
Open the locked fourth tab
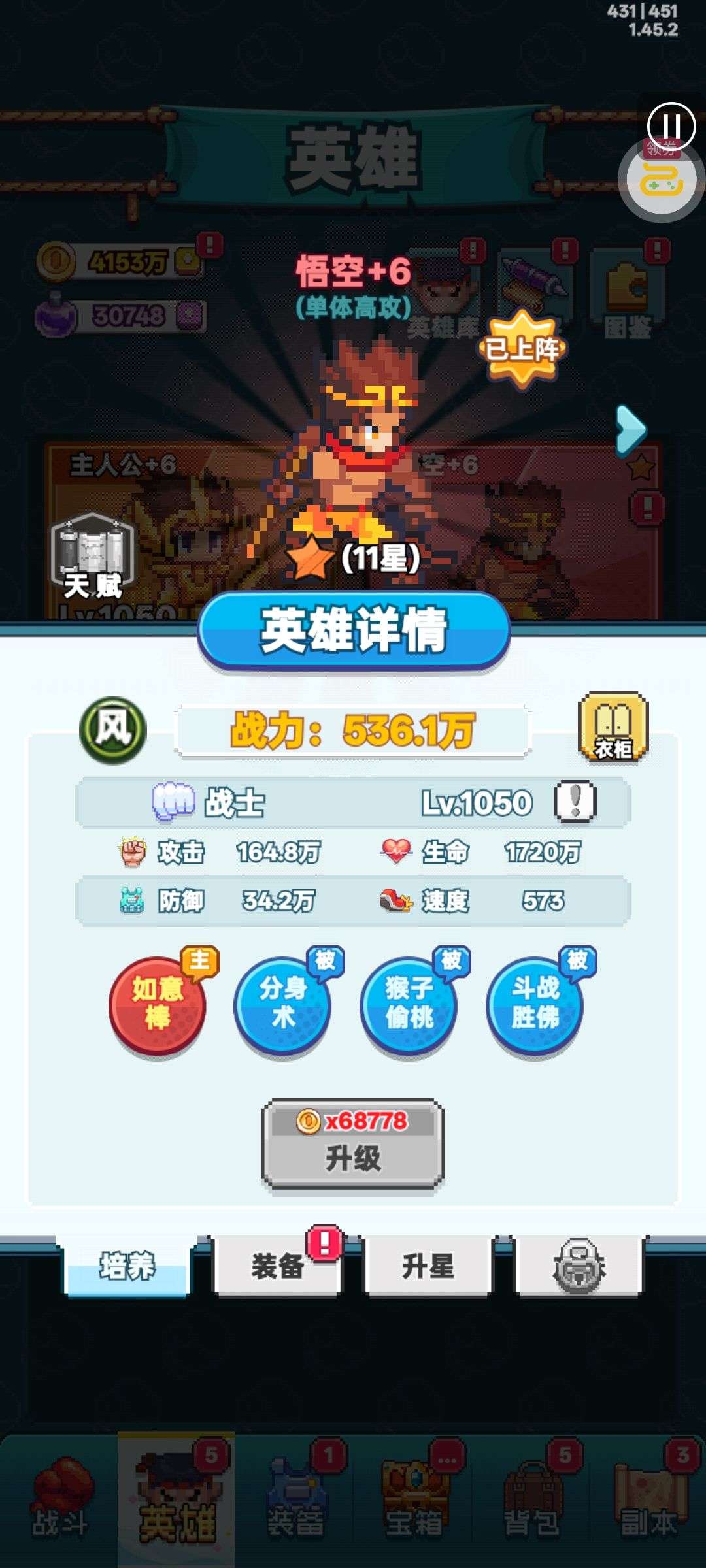pos(579,1266)
